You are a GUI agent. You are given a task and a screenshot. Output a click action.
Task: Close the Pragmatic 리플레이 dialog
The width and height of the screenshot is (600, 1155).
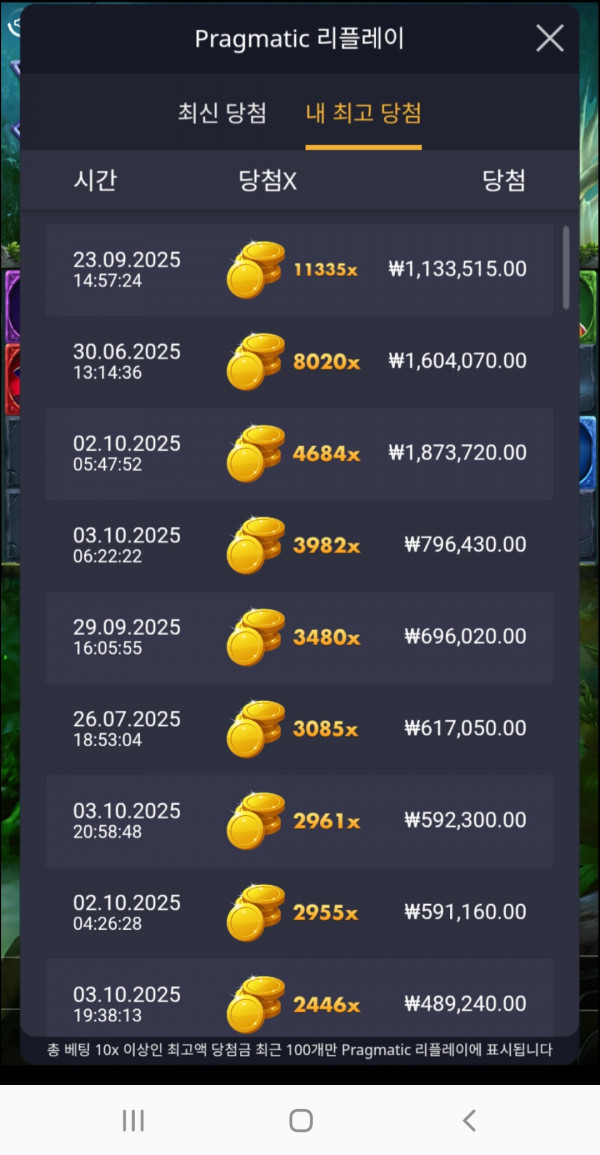[x=550, y=39]
